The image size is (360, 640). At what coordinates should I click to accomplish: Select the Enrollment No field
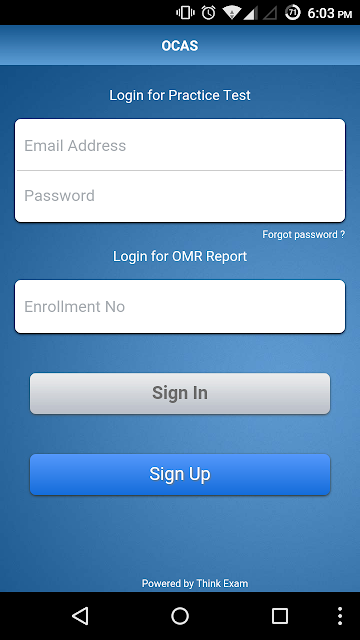click(x=180, y=307)
